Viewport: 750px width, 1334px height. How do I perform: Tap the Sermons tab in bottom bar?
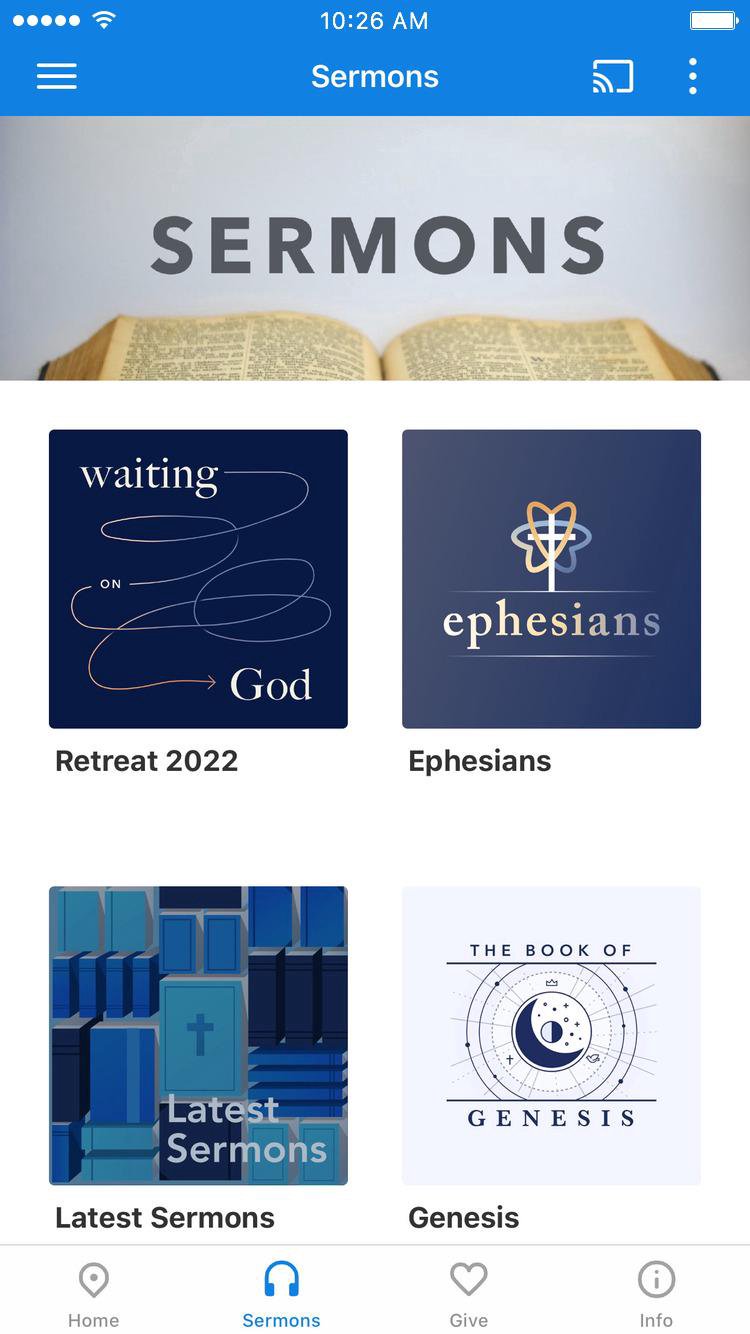[281, 1293]
